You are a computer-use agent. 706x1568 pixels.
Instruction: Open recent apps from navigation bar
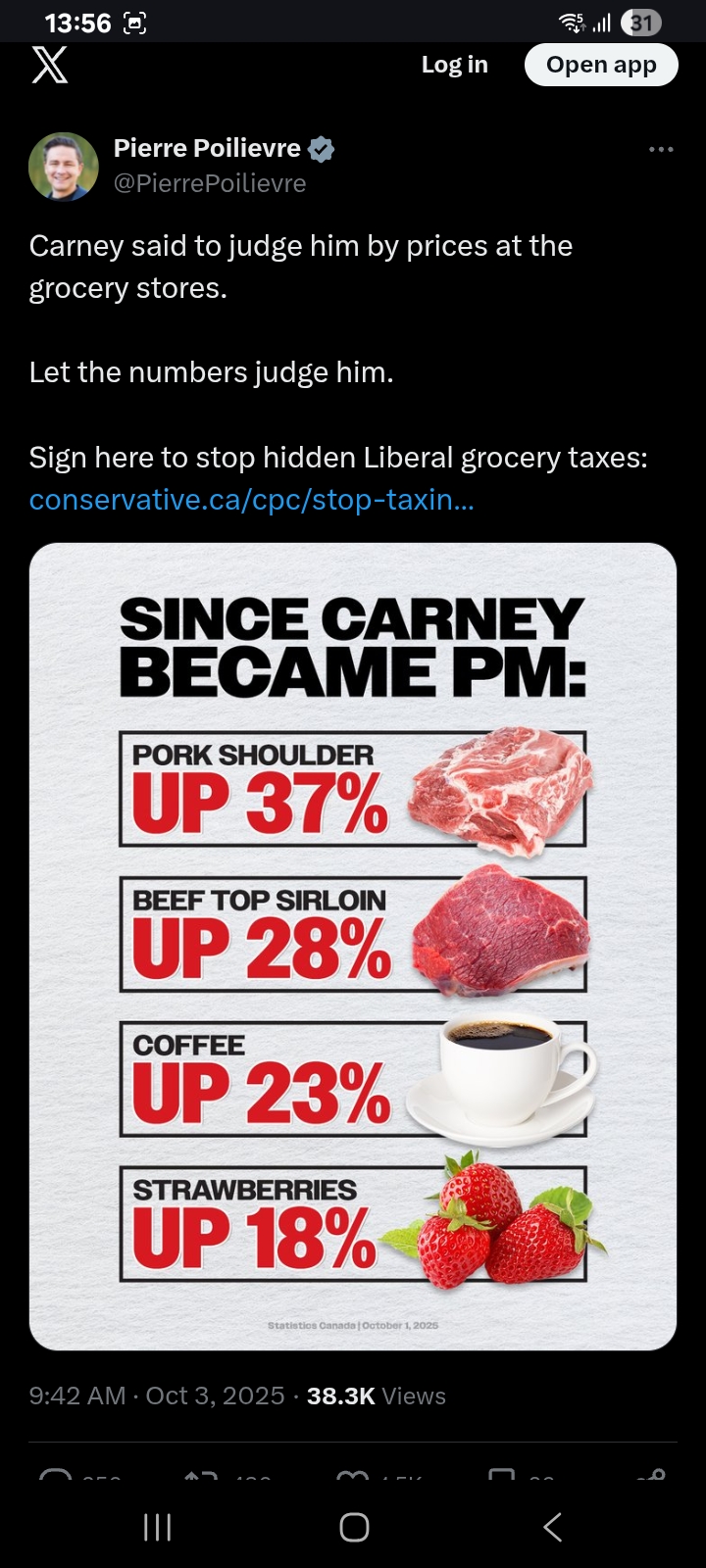(x=157, y=1526)
